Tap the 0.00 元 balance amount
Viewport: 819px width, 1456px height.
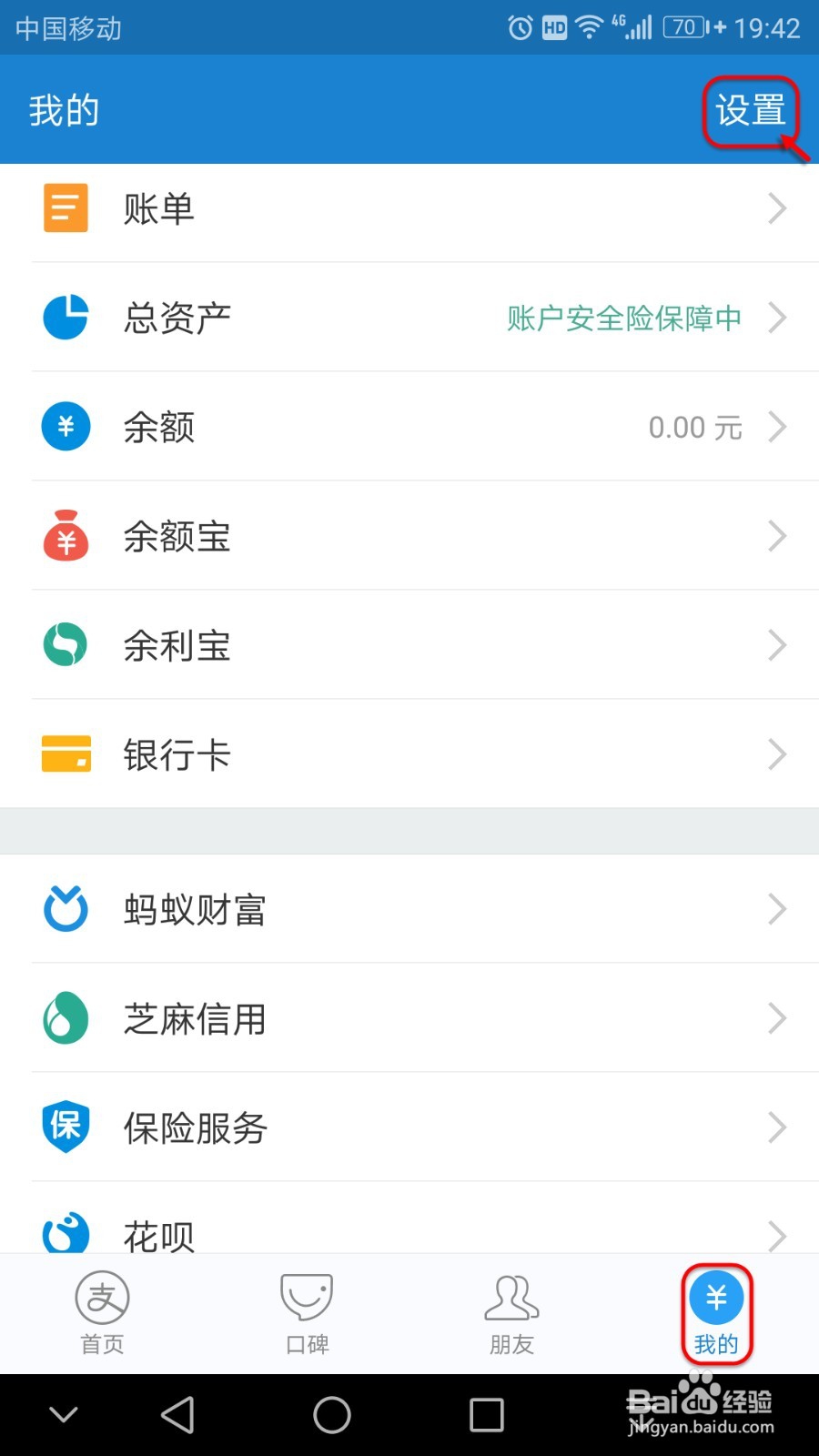[x=695, y=427]
